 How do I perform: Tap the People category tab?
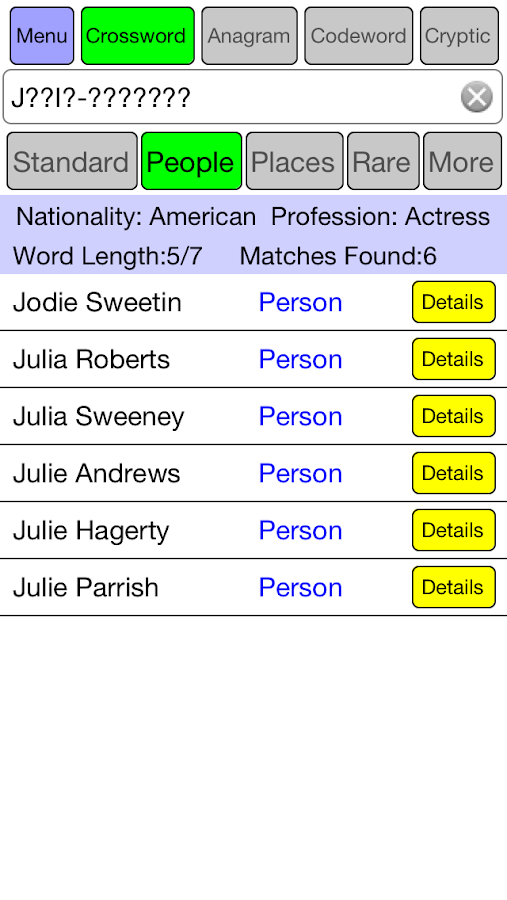[191, 161]
